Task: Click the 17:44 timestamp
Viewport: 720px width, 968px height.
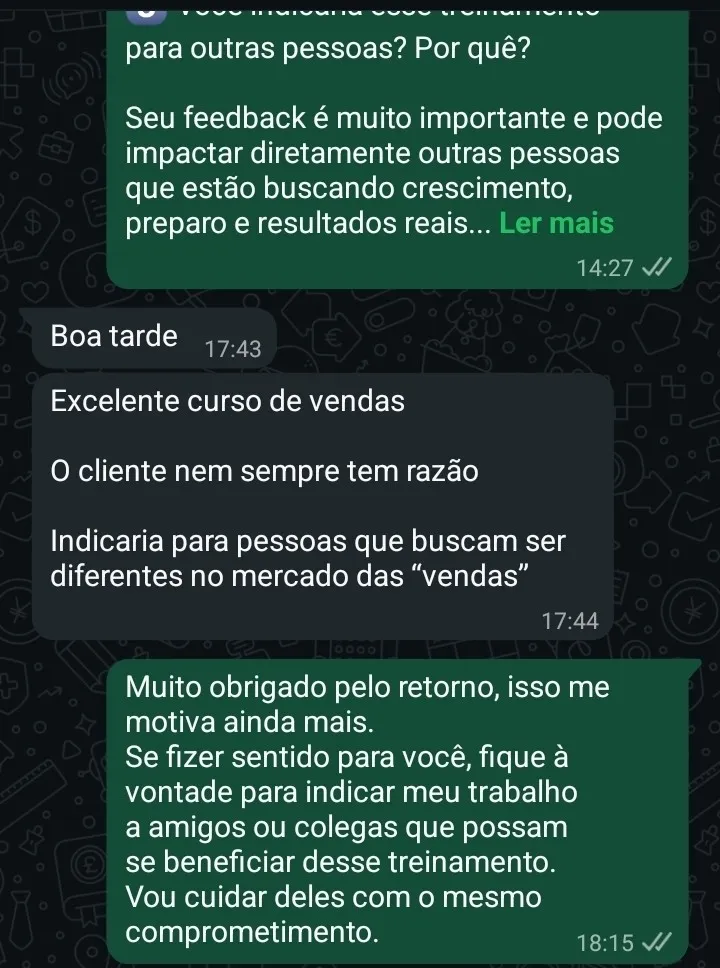Action: coord(572,620)
